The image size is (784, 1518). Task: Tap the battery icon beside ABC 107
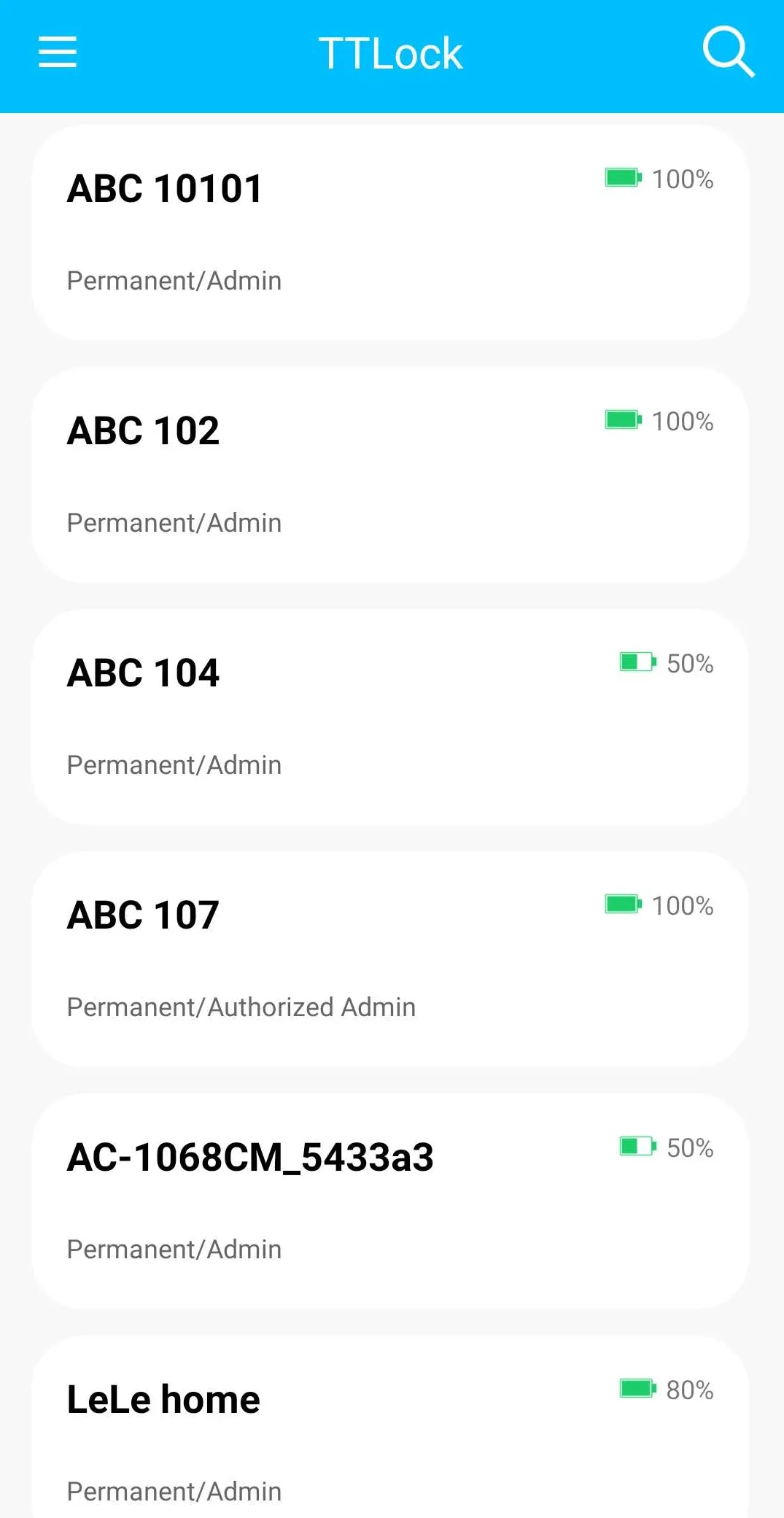(621, 905)
